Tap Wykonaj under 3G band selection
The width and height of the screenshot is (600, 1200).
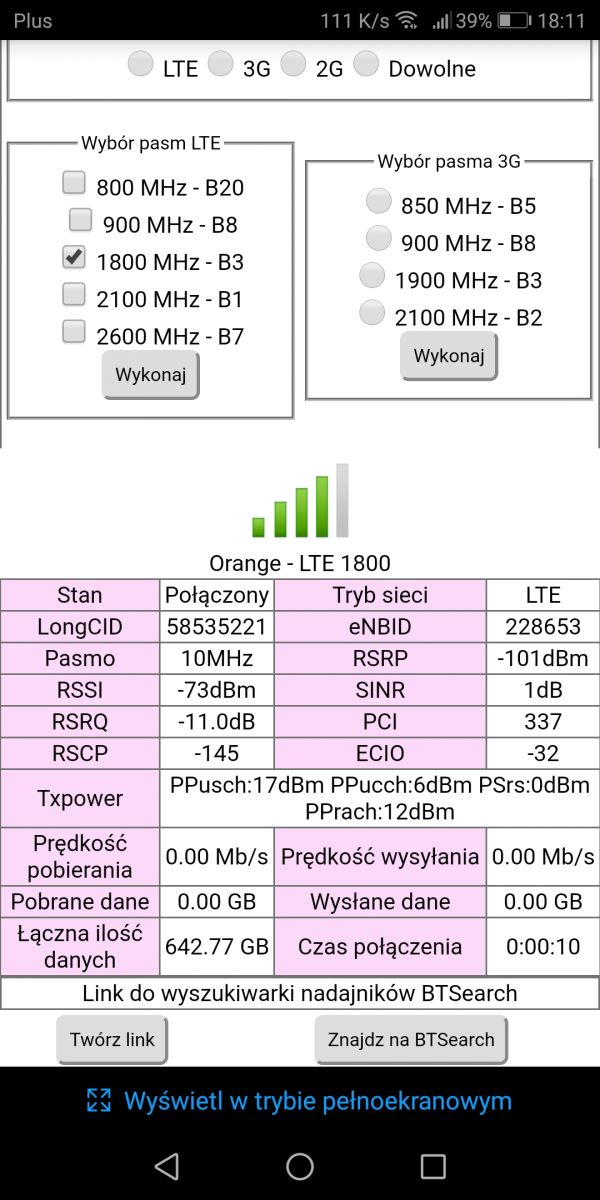[x=449, y=357]
